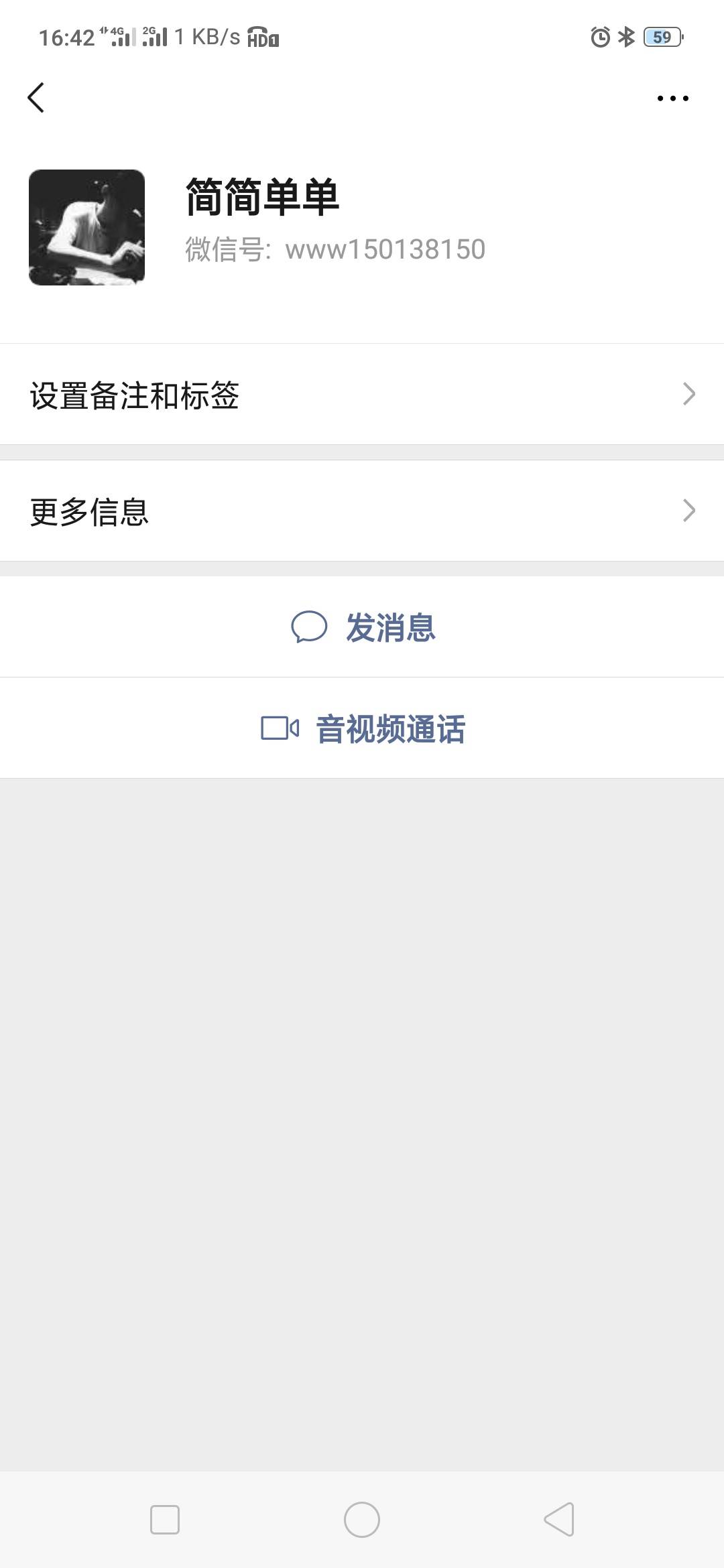Tap the system home button
This screenshot has width=724, height=1568.
pyautogui.click(x=362, y=1520)
